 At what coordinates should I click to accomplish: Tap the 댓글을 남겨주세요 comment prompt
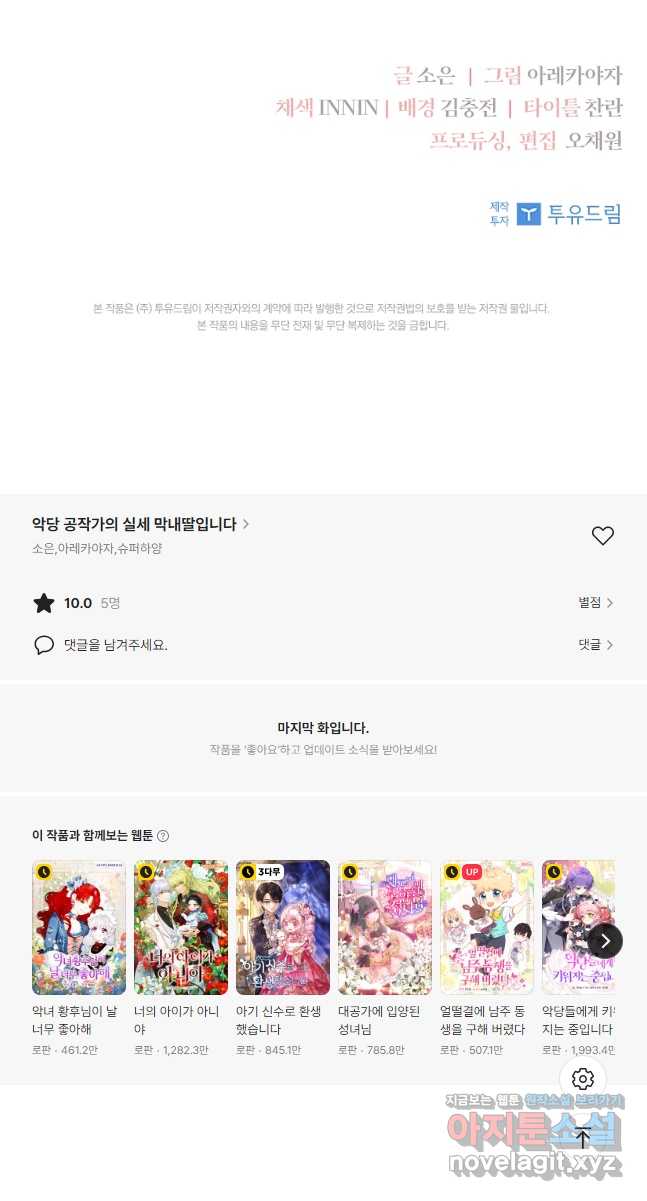point(115,645)
